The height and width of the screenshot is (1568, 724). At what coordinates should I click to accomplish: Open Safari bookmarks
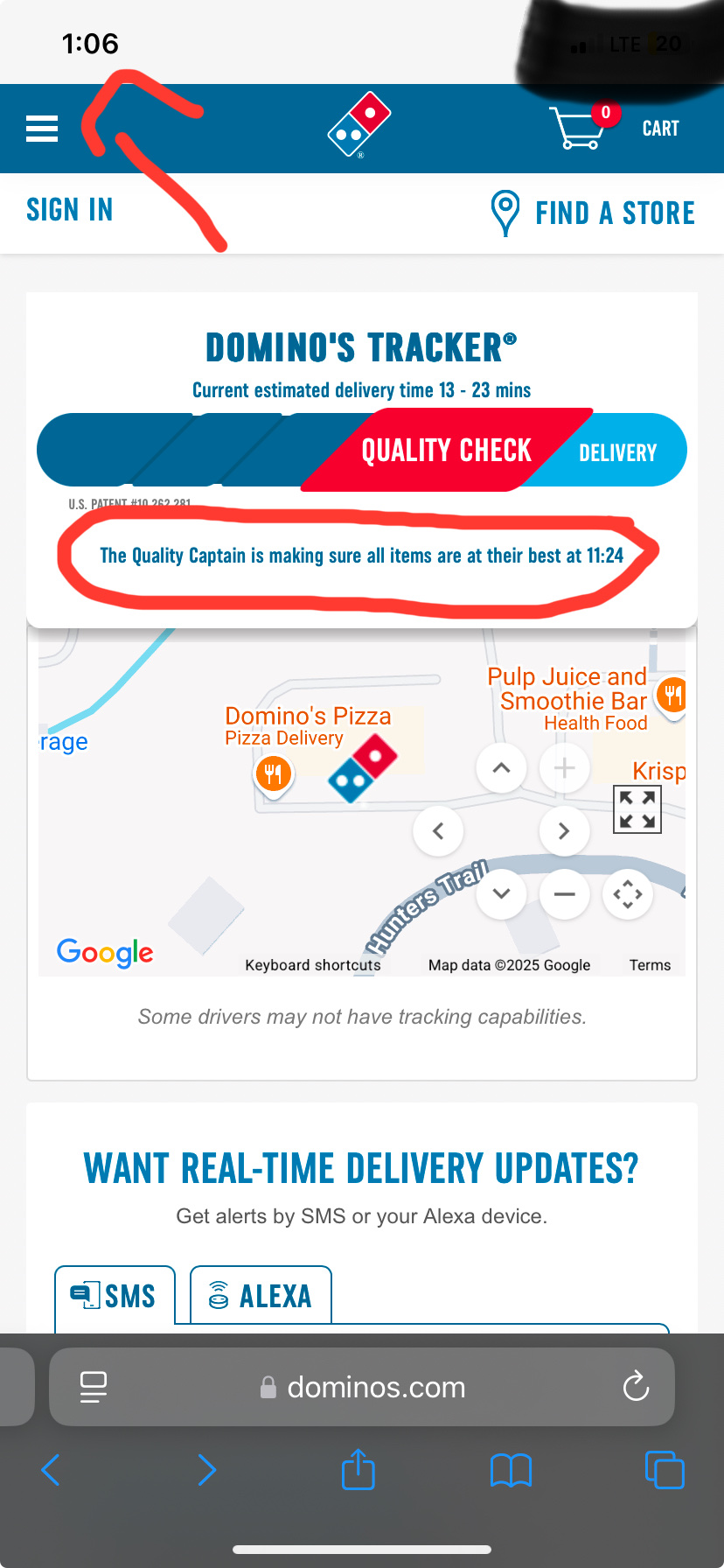coord(511,1470)
